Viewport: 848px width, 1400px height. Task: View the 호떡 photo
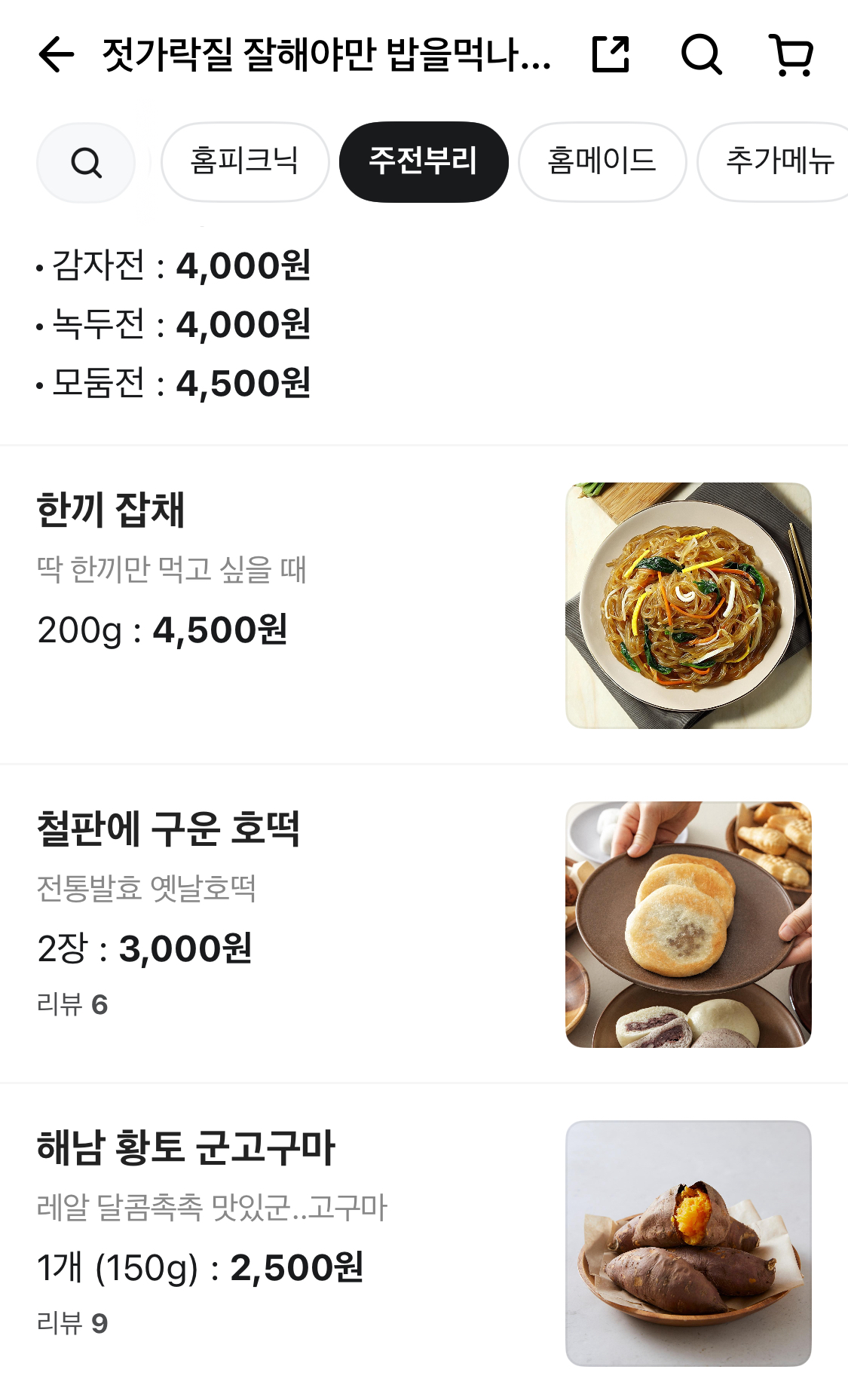click(688, 924)
